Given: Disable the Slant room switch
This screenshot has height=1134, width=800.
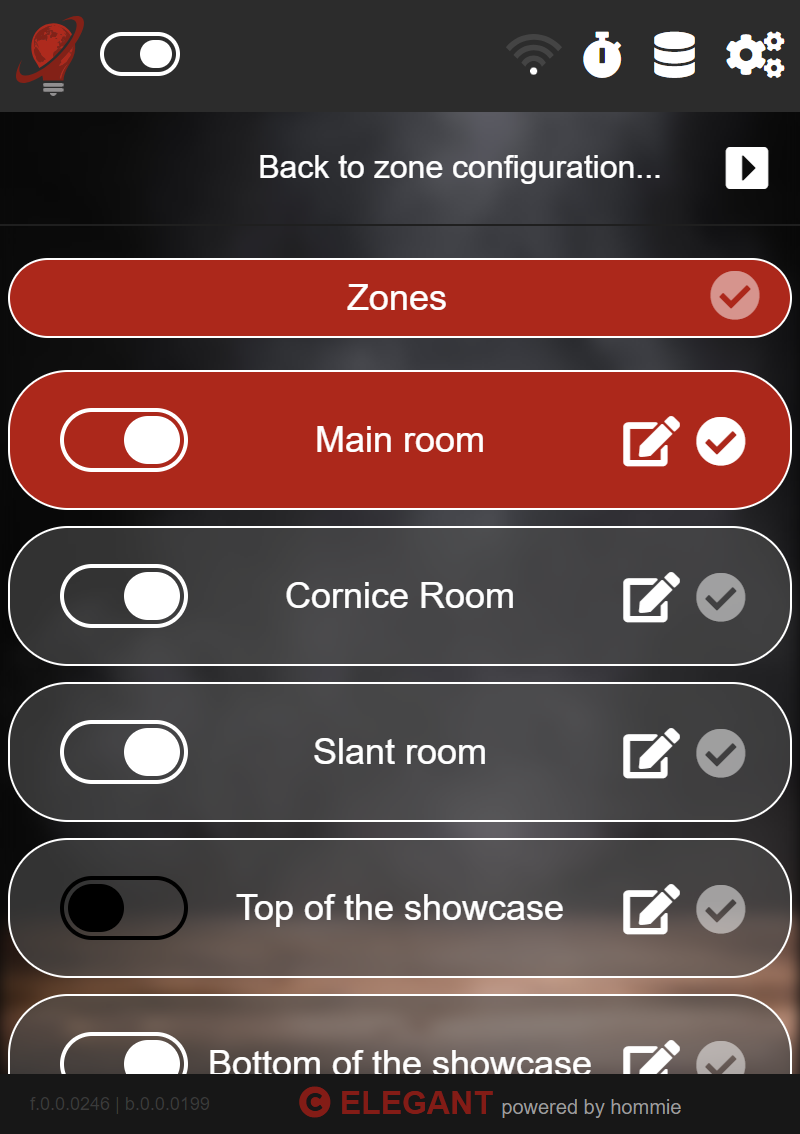Looking at the screenshot, I should pos(124,752).
